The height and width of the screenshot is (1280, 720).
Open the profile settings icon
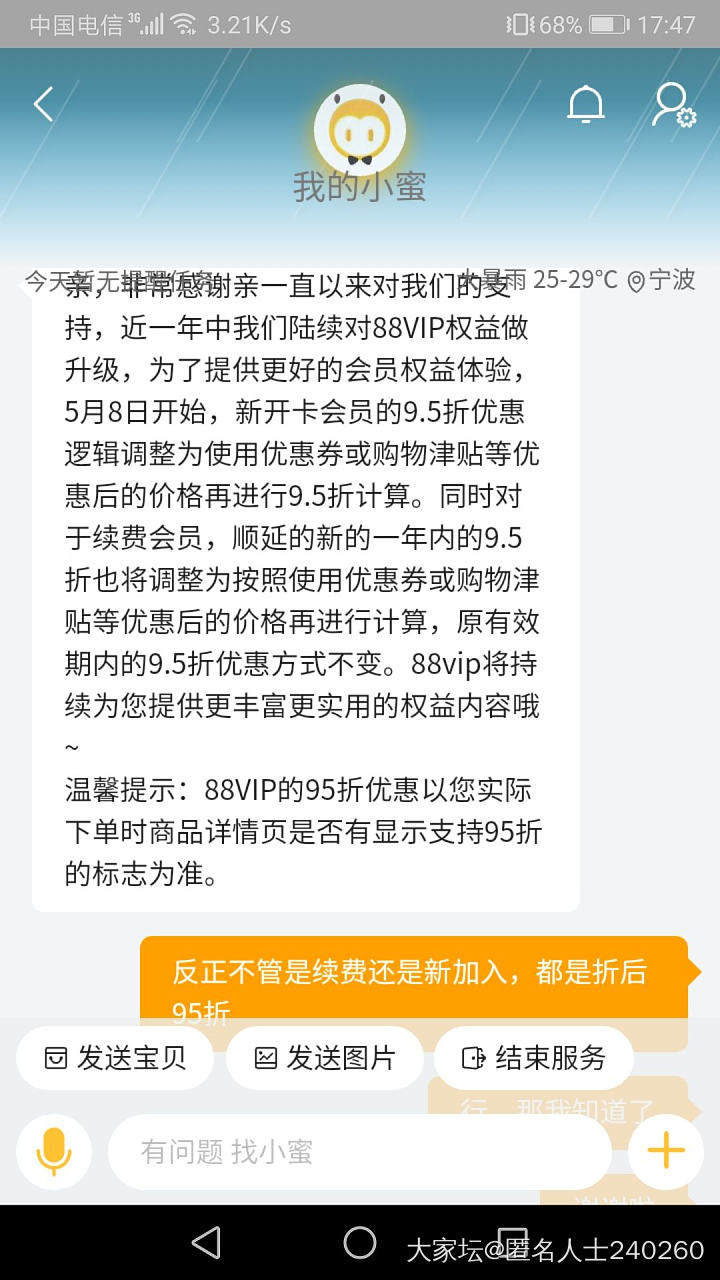[673, 105]
